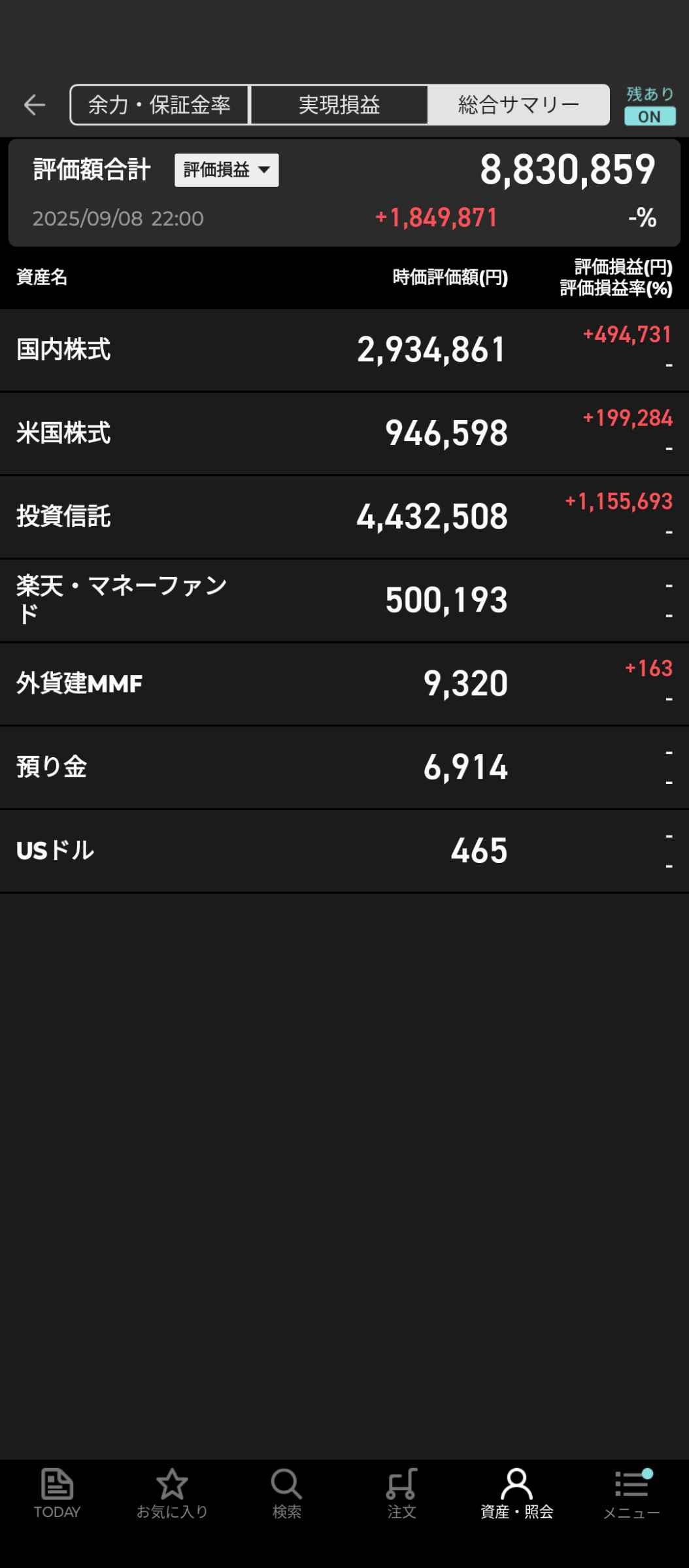The height and width of the screenshot is (1568, 689).
Task: Open the メニュー menu tab
Action: coord(631,1494)
